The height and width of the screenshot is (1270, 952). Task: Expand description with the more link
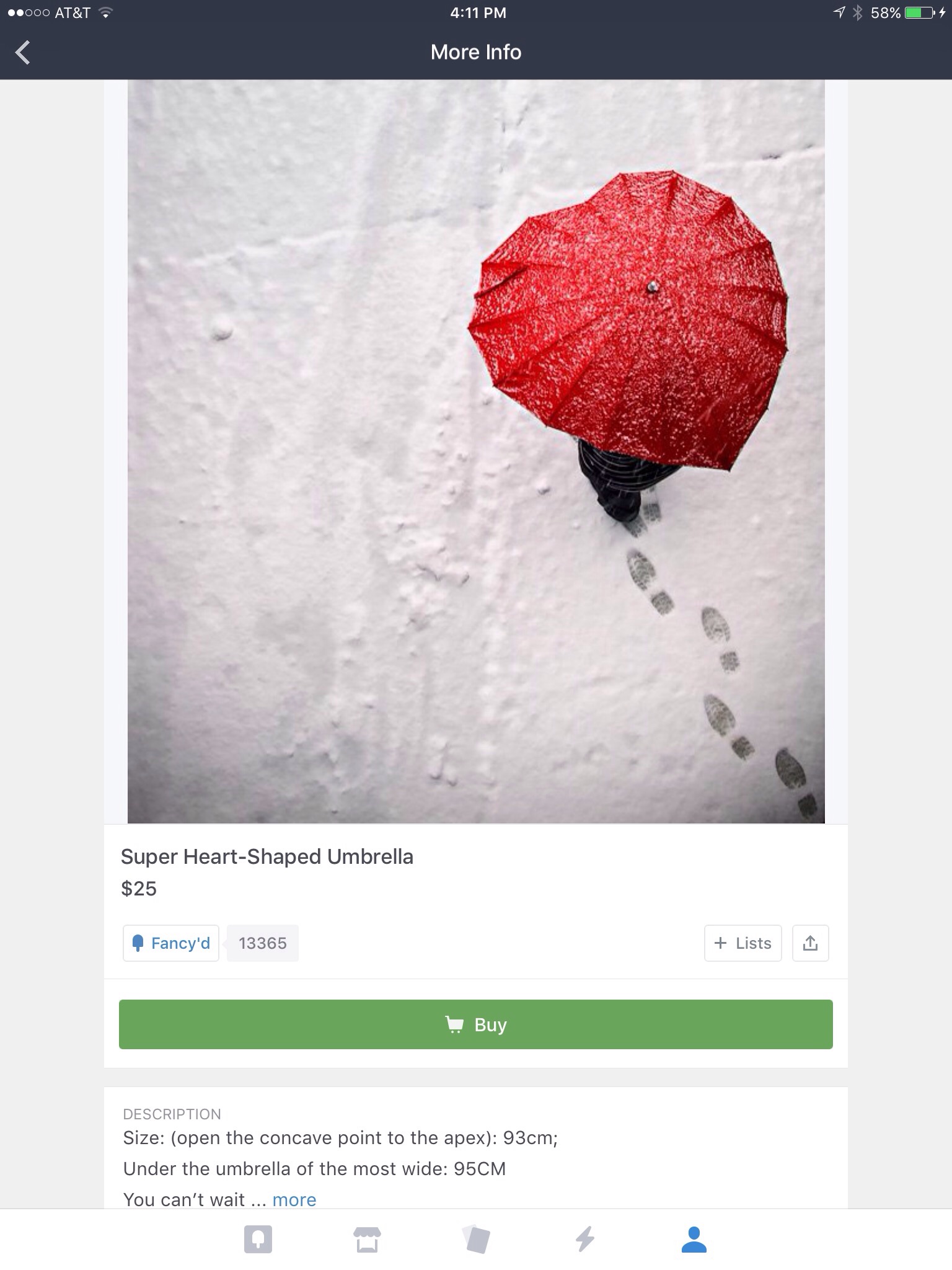[294, 1200]
